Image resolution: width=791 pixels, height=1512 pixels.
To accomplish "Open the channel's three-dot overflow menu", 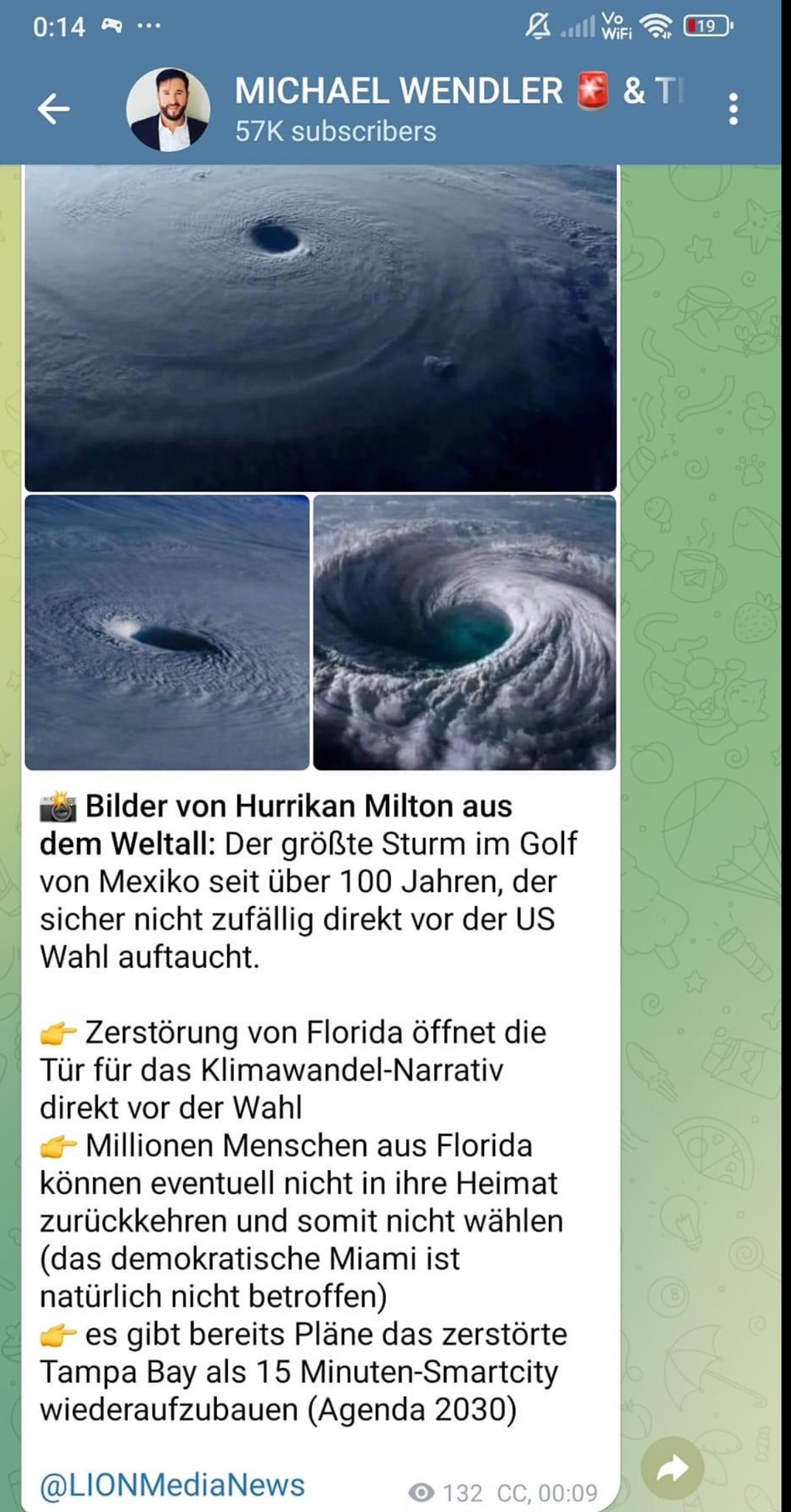I will coord(733,109).
